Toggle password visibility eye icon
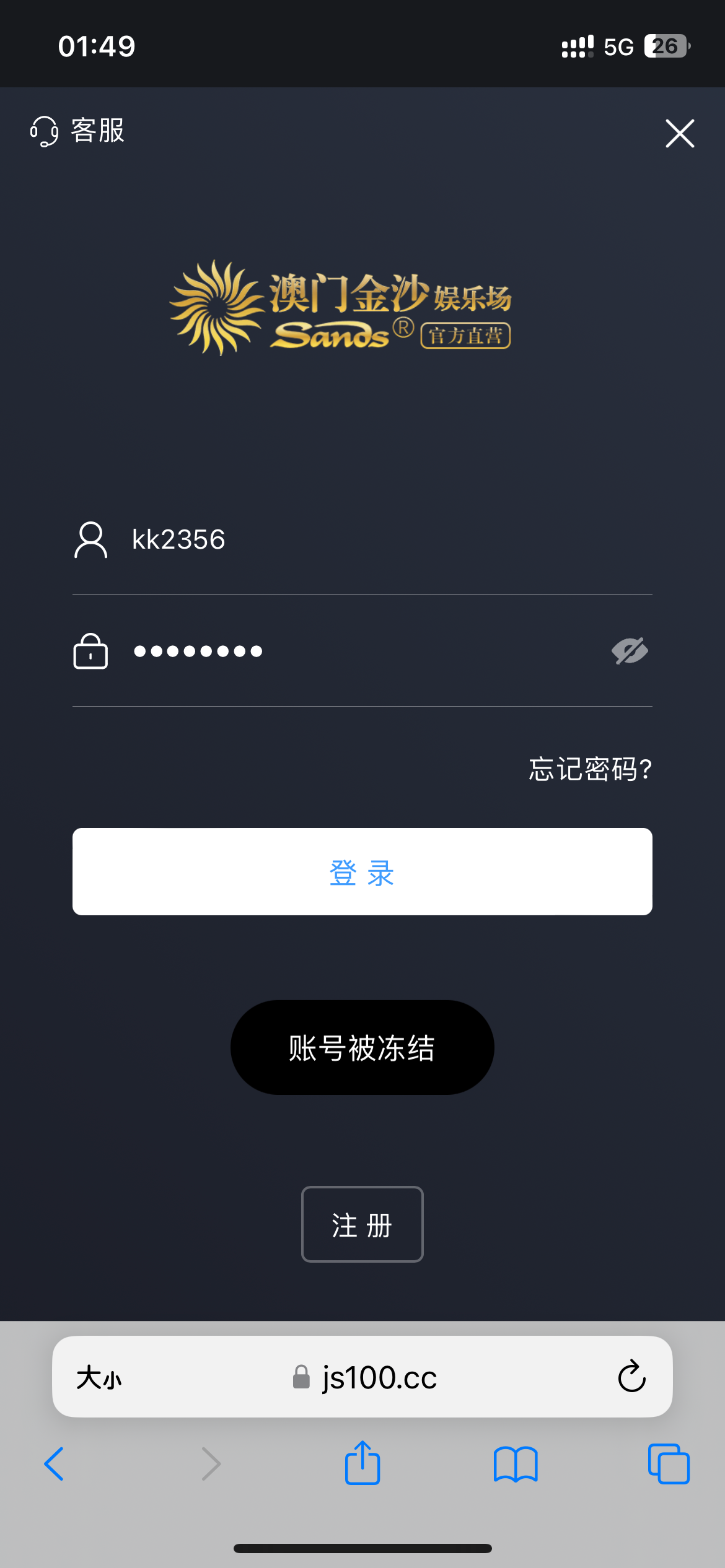Screen dimensions: 725x1568 click(x=630, y=651)
